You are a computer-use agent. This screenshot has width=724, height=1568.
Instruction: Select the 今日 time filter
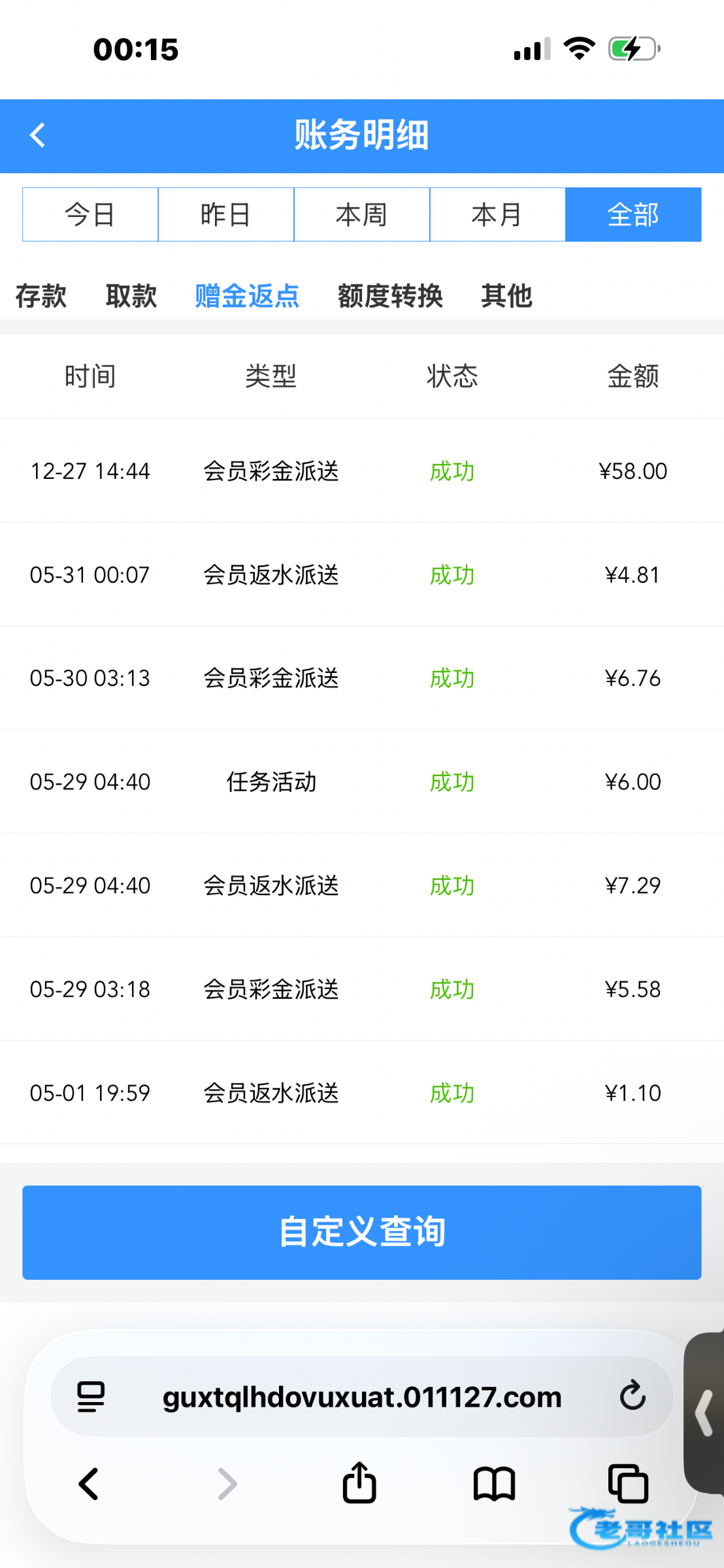[90, 215]
